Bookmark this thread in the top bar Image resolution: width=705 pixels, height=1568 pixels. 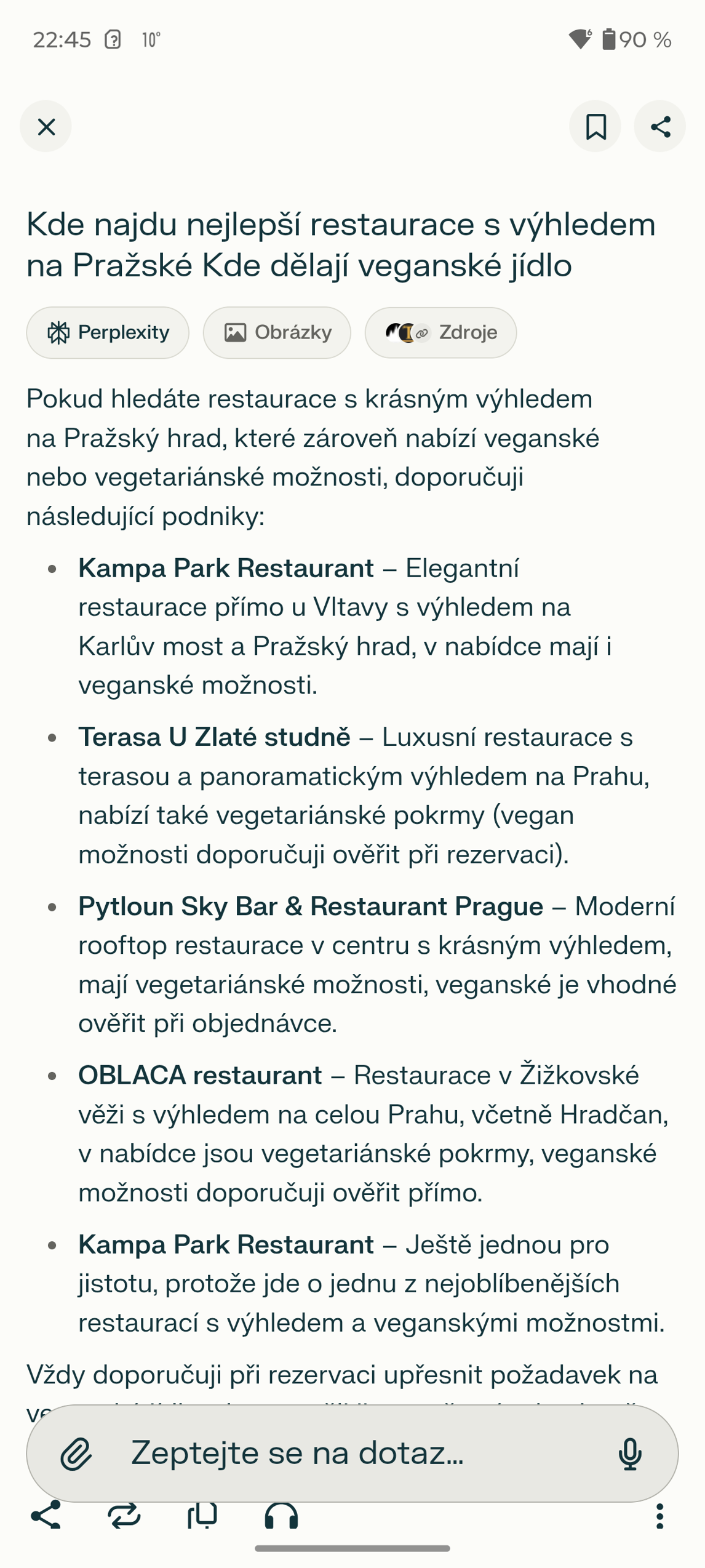pos(595,127)
